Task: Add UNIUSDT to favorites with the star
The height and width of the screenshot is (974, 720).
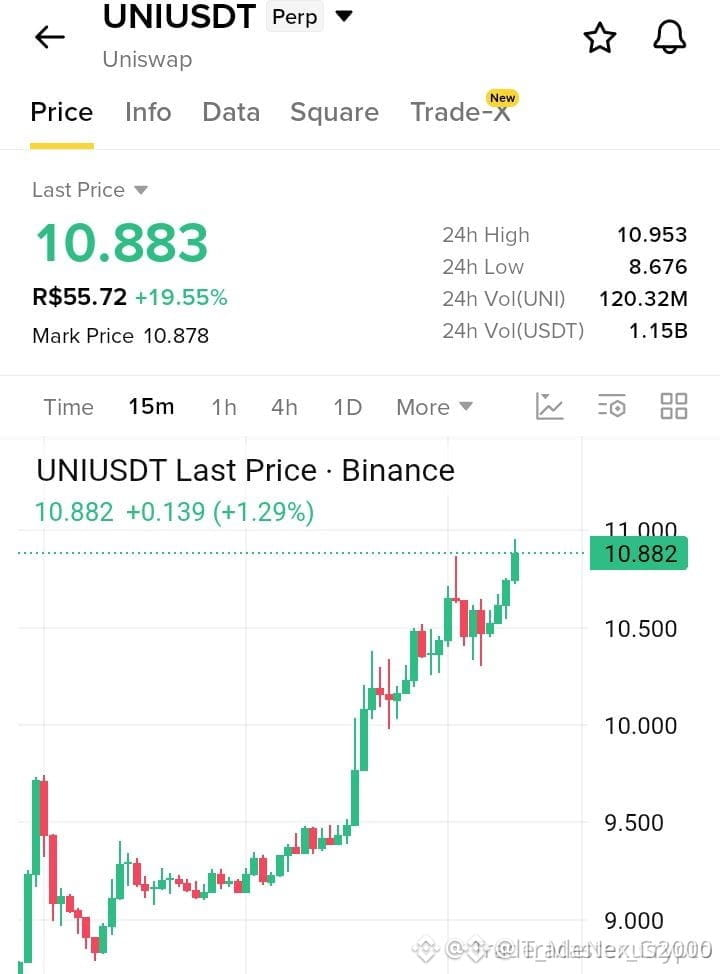Action: coord(599,38)
